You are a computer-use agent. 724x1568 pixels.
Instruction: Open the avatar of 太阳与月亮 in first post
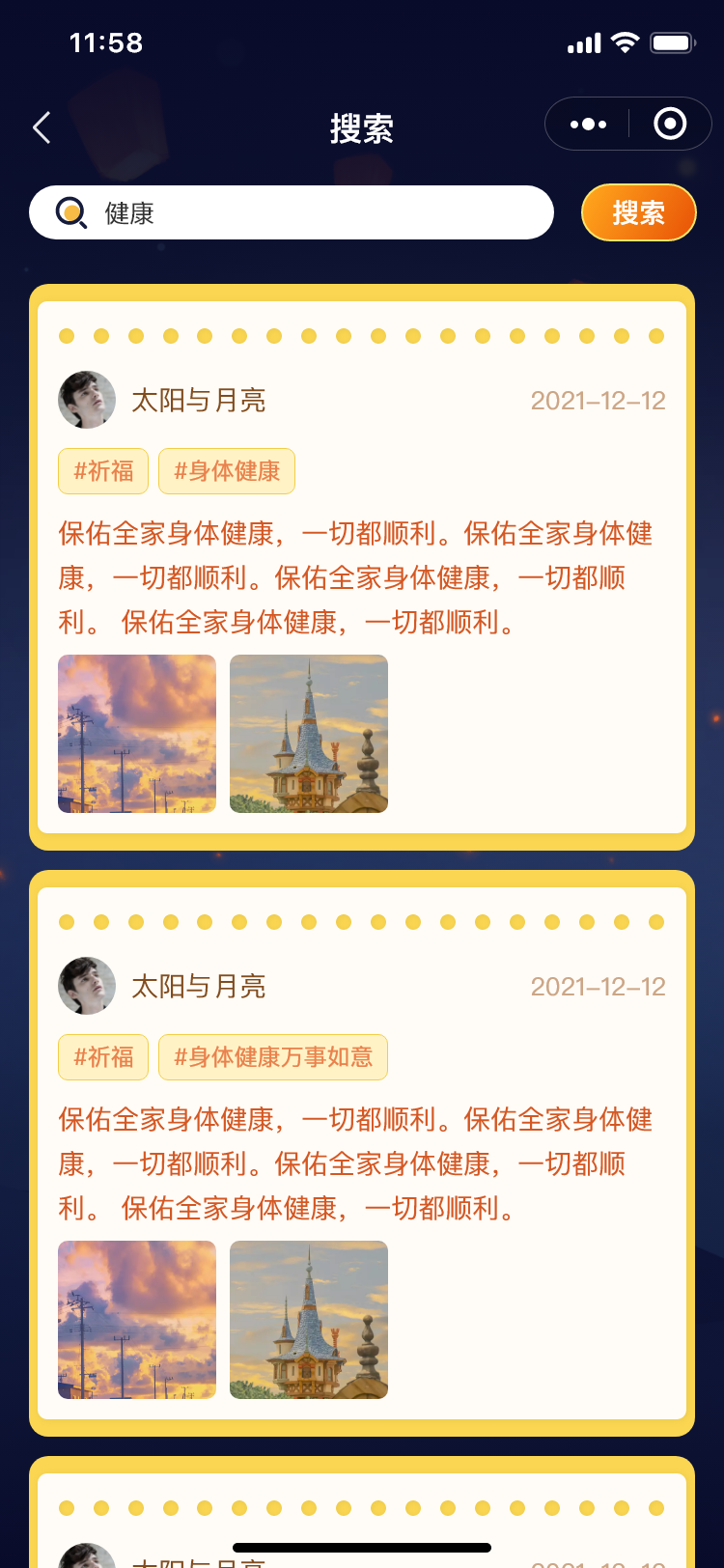pyautogui.click(x=87, y=400)
